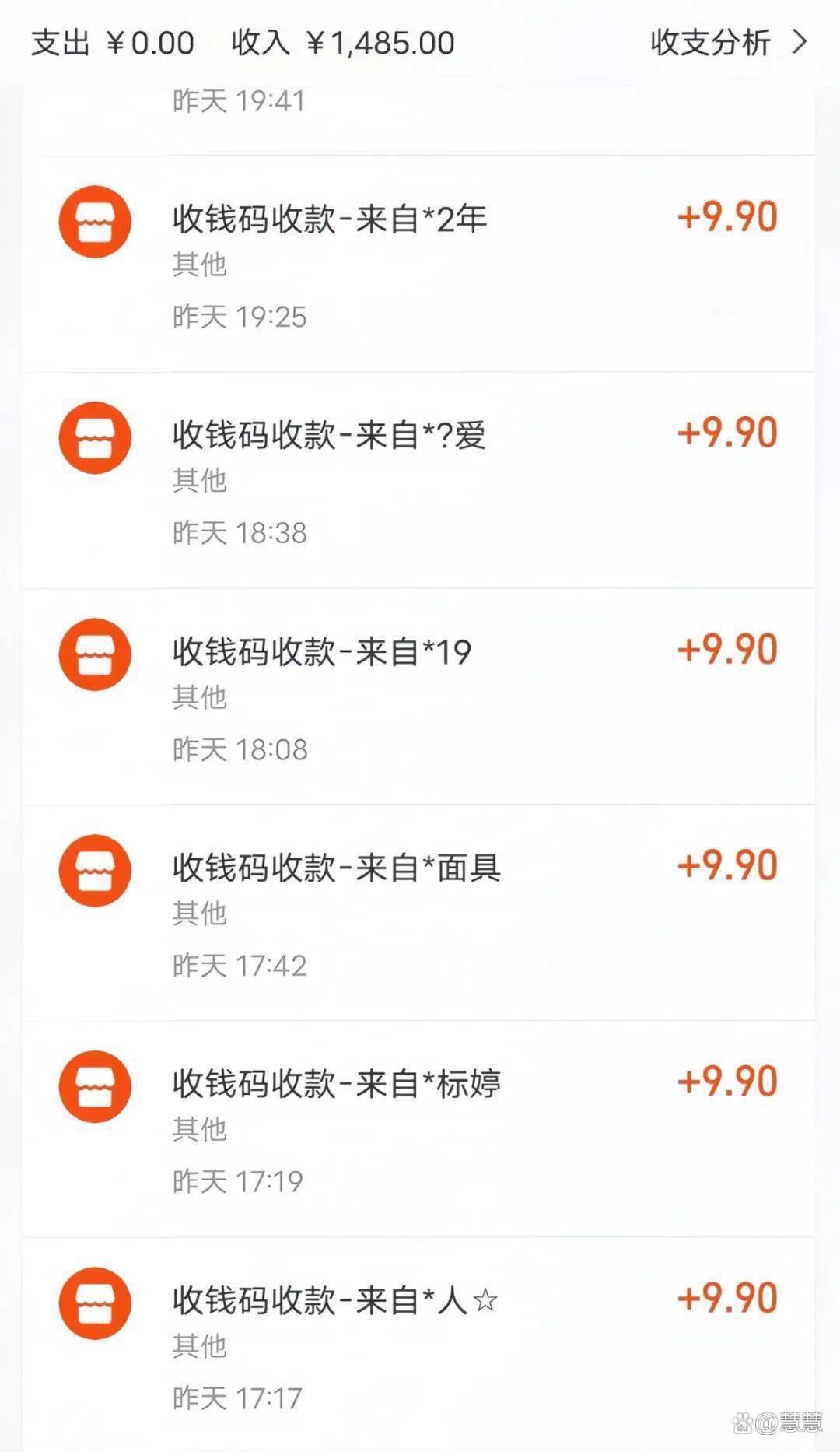Open the transaction from *标婷
Viewport: 840px width, 1452px height.
point(419,1129)
